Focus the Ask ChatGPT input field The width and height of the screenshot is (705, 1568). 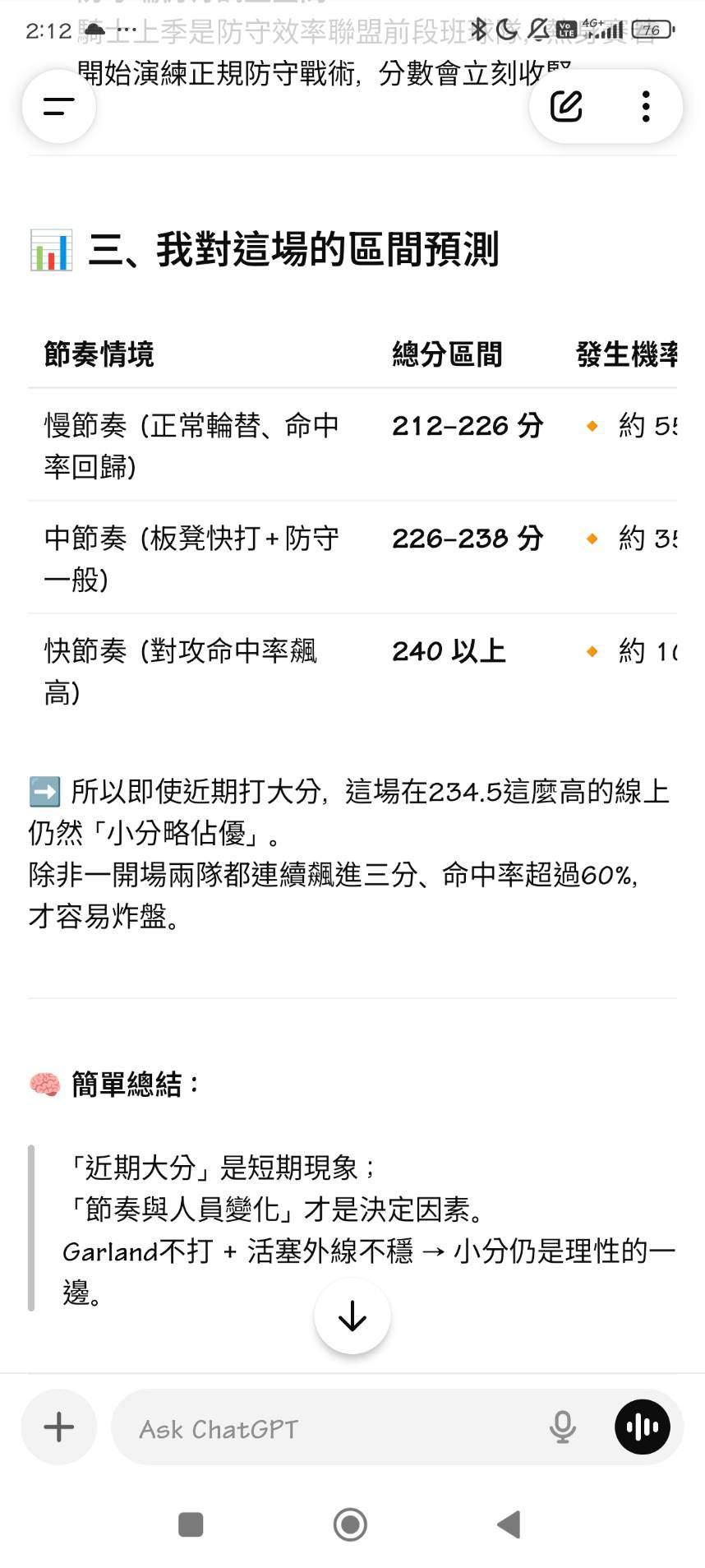point(329,1429)
